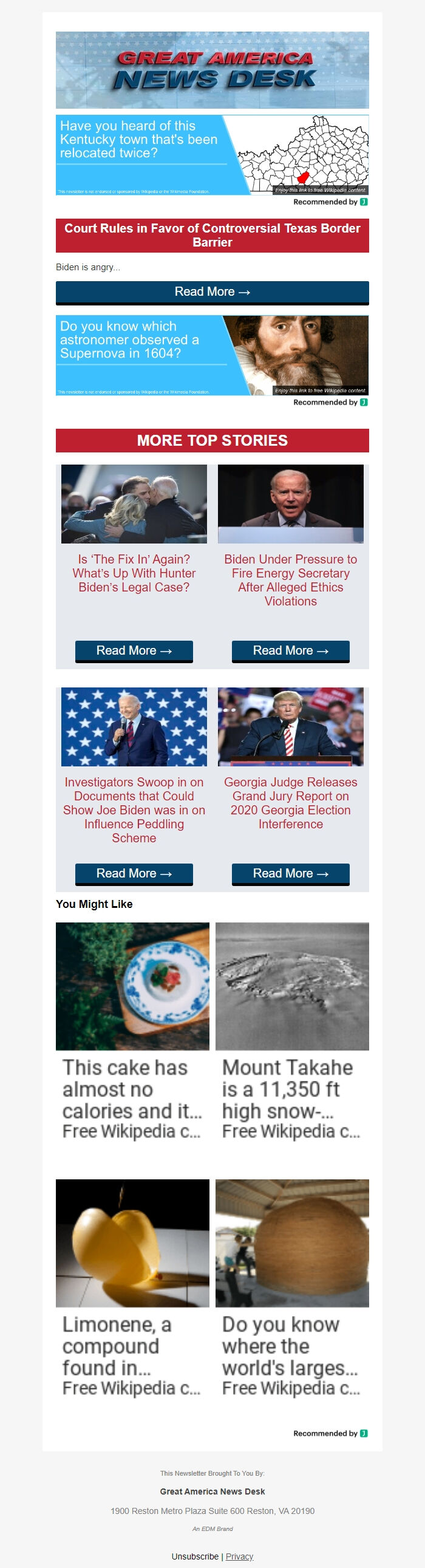Open the Privacy link in the footer
425x1568 pixels.
pos(239,1556)
